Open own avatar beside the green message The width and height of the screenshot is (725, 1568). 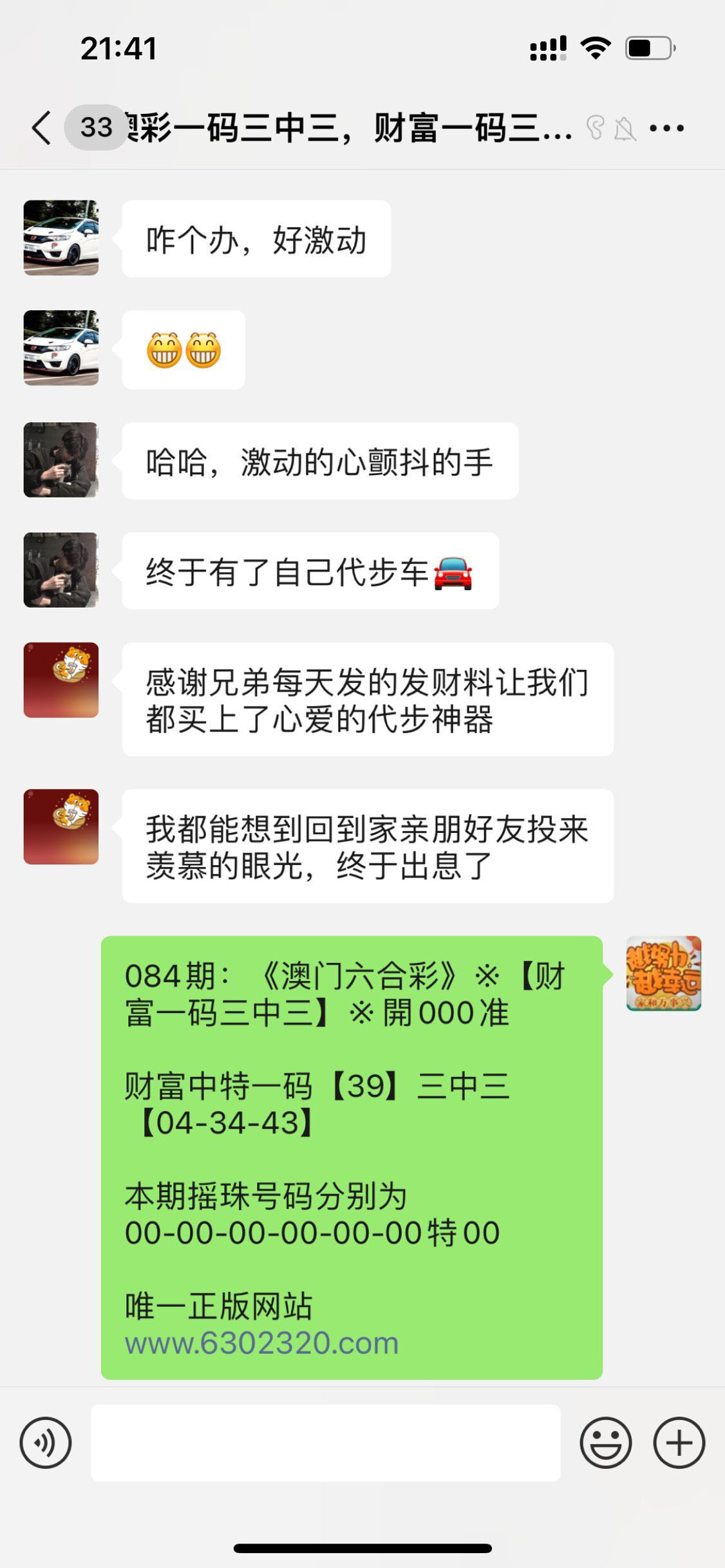(x=663, y=973)
